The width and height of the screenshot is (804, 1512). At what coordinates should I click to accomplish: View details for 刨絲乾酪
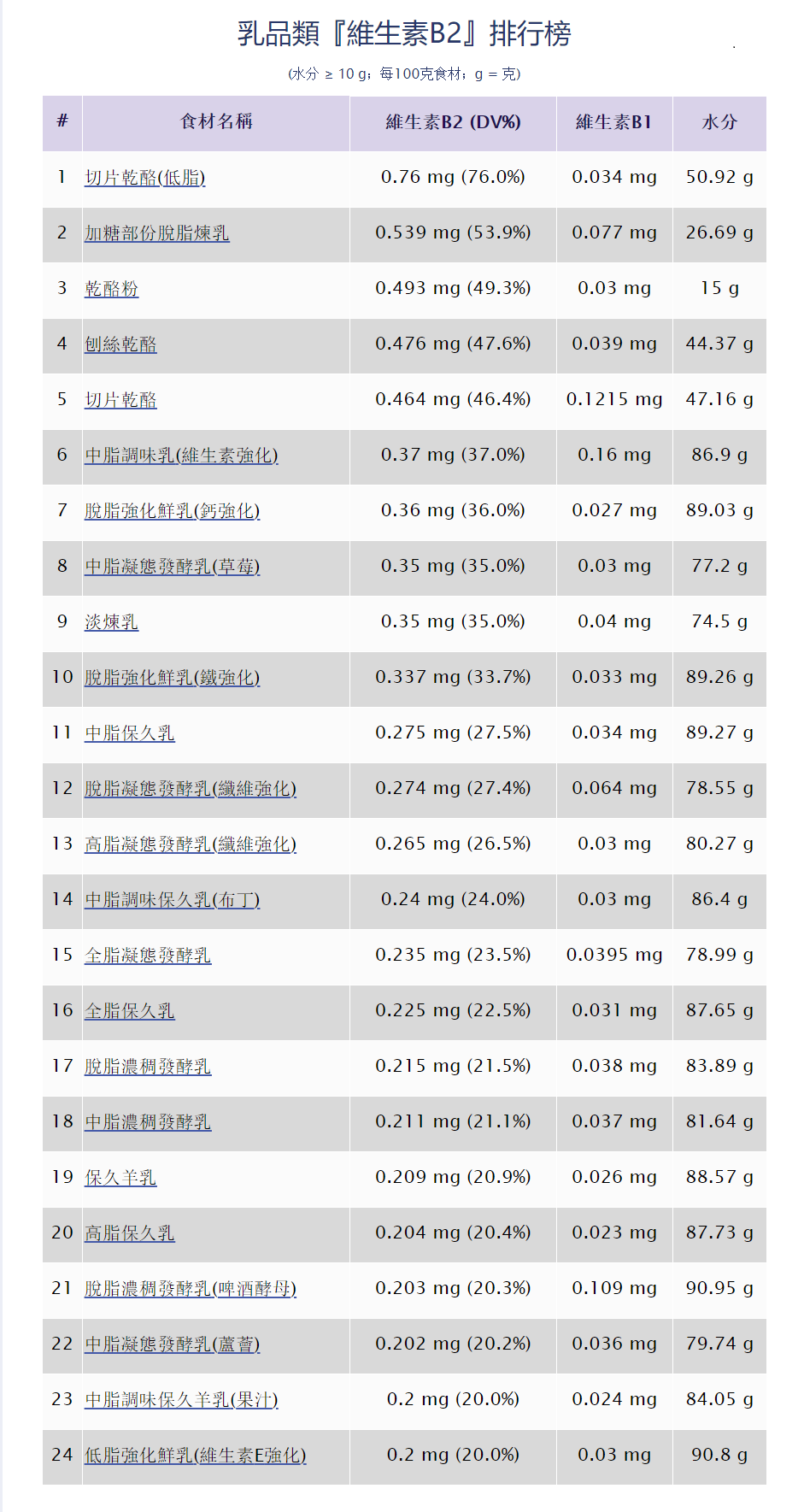coord(120,344)
